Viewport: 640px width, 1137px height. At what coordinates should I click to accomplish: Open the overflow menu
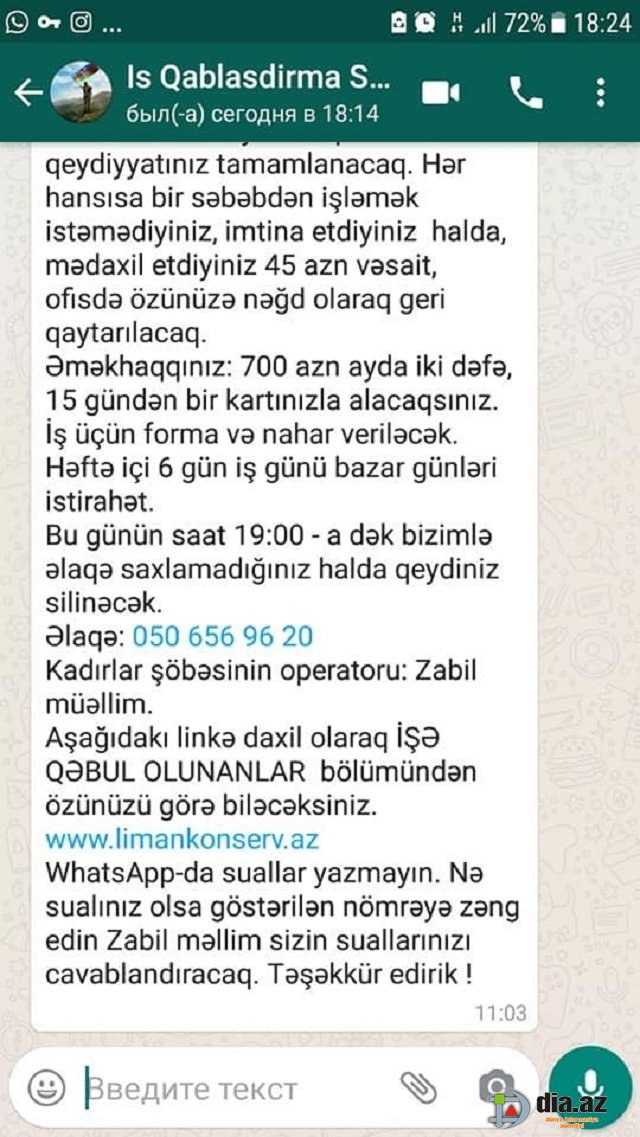tap(600, 93)
